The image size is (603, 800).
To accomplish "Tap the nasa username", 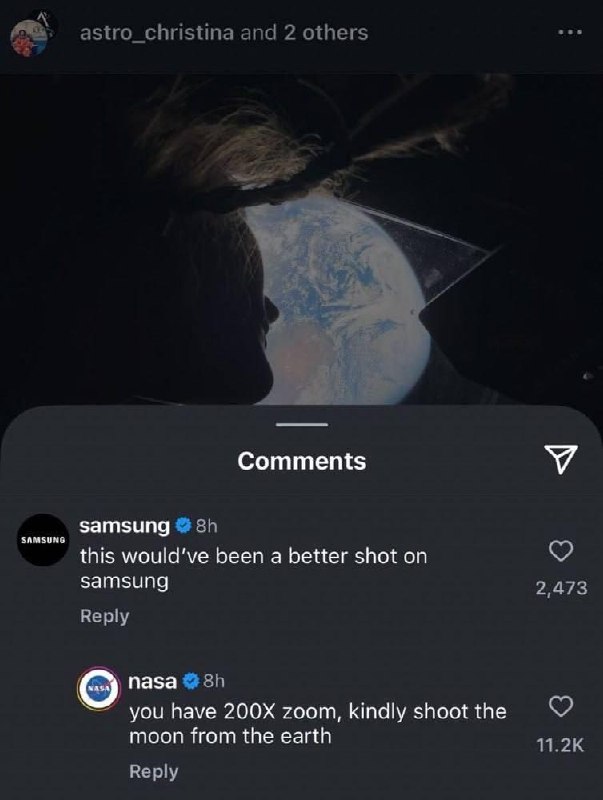I will point(153,682).
